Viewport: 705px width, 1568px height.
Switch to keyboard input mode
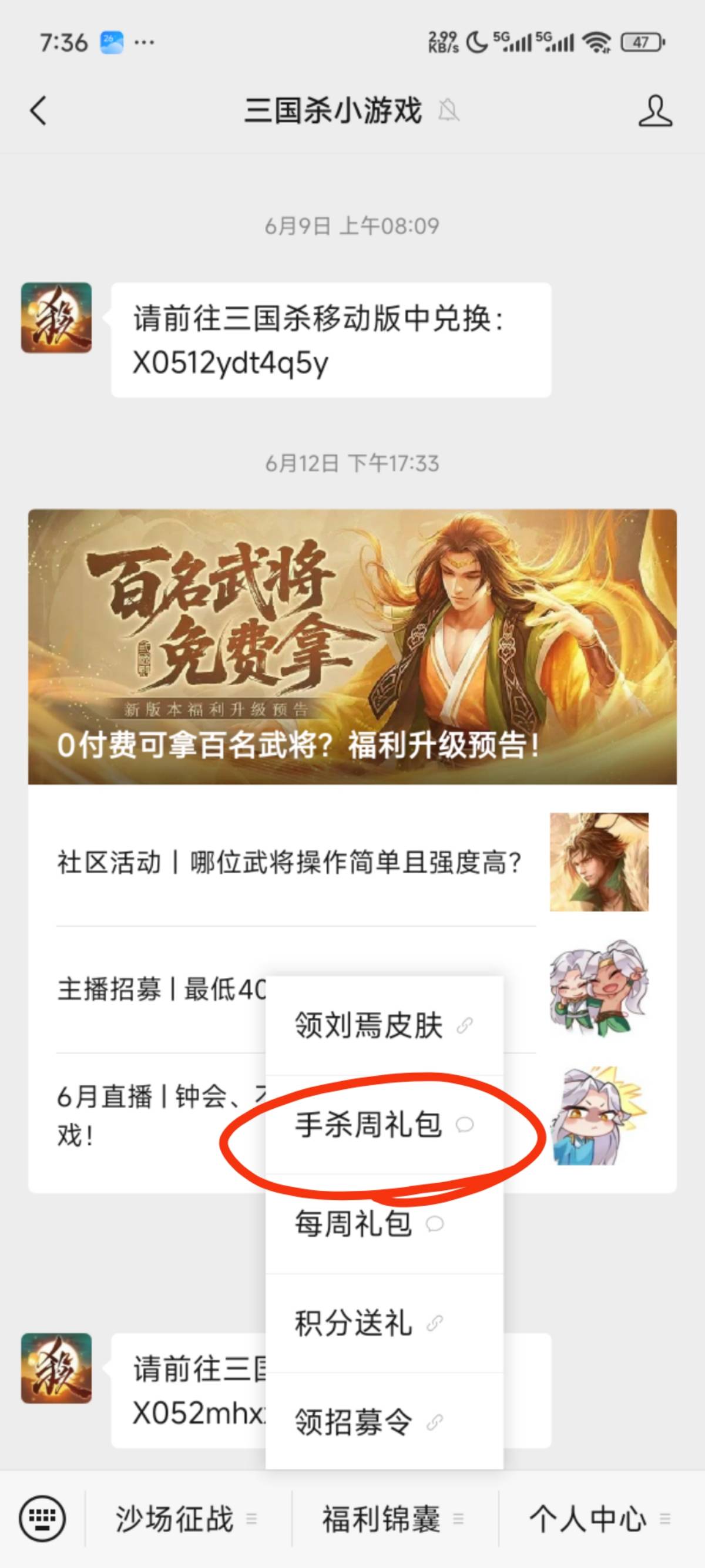pyautogui.click(x=41, y=1518)
